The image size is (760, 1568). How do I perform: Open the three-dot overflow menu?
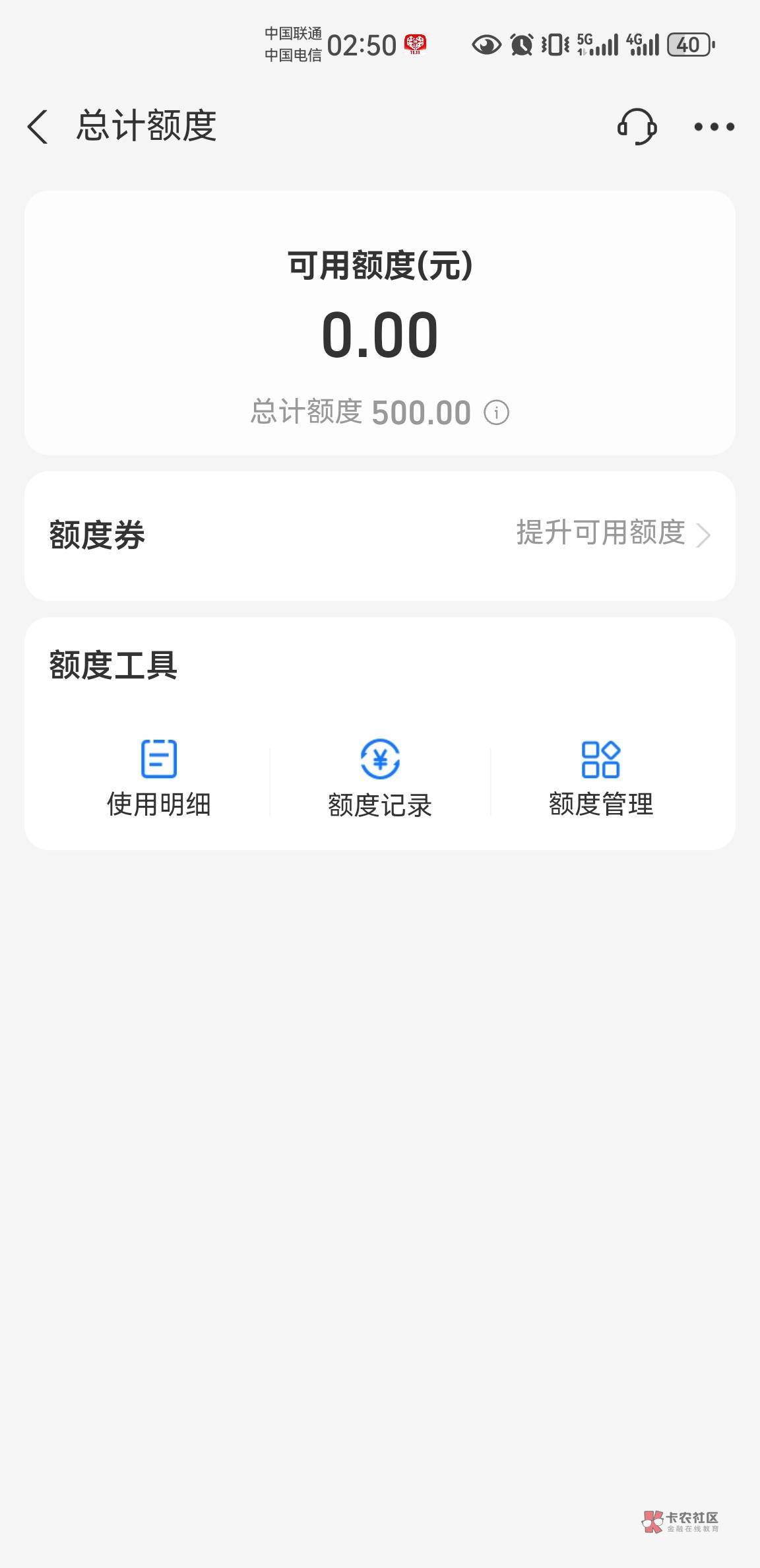tap(714, 126)
